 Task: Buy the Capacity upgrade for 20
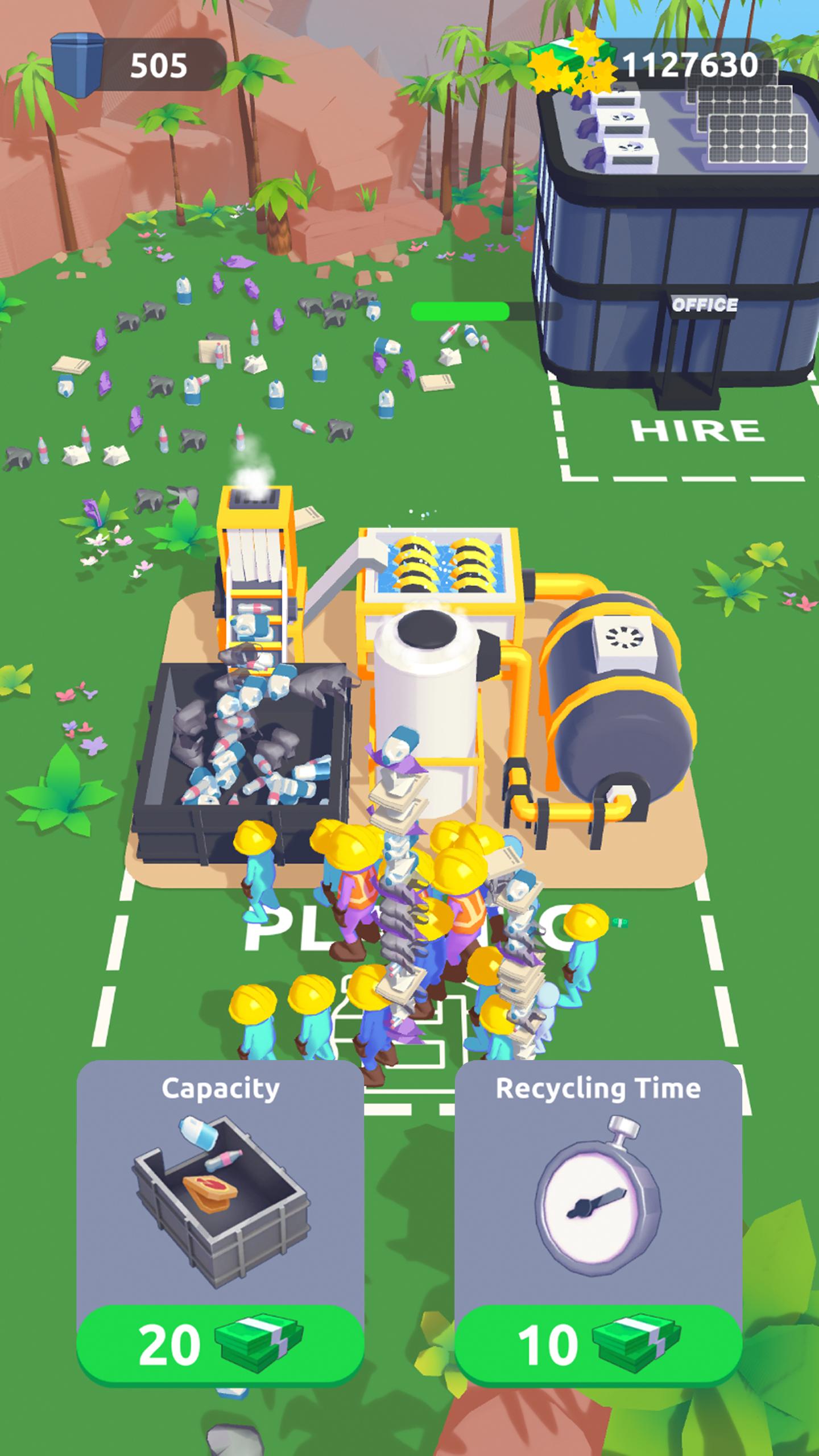pos(220,1345)
